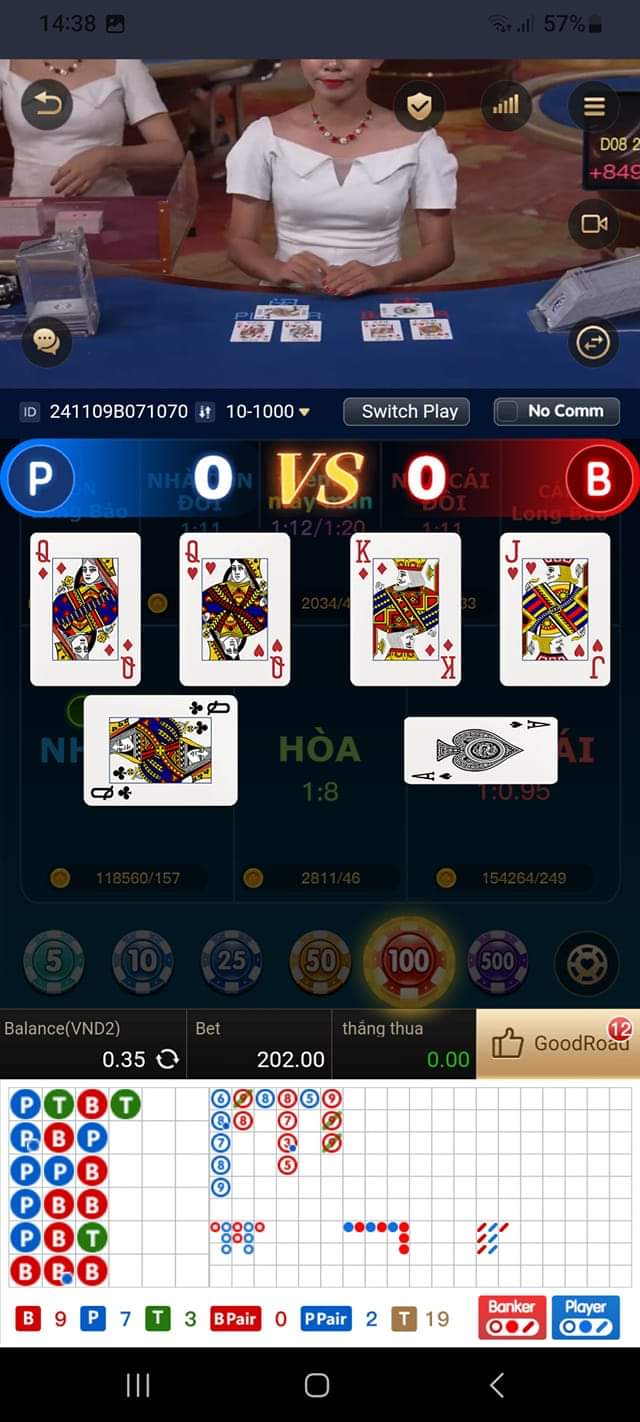The image size is (640, 1422).
Task: Open the chip settings icon
Action: (586, 962)
